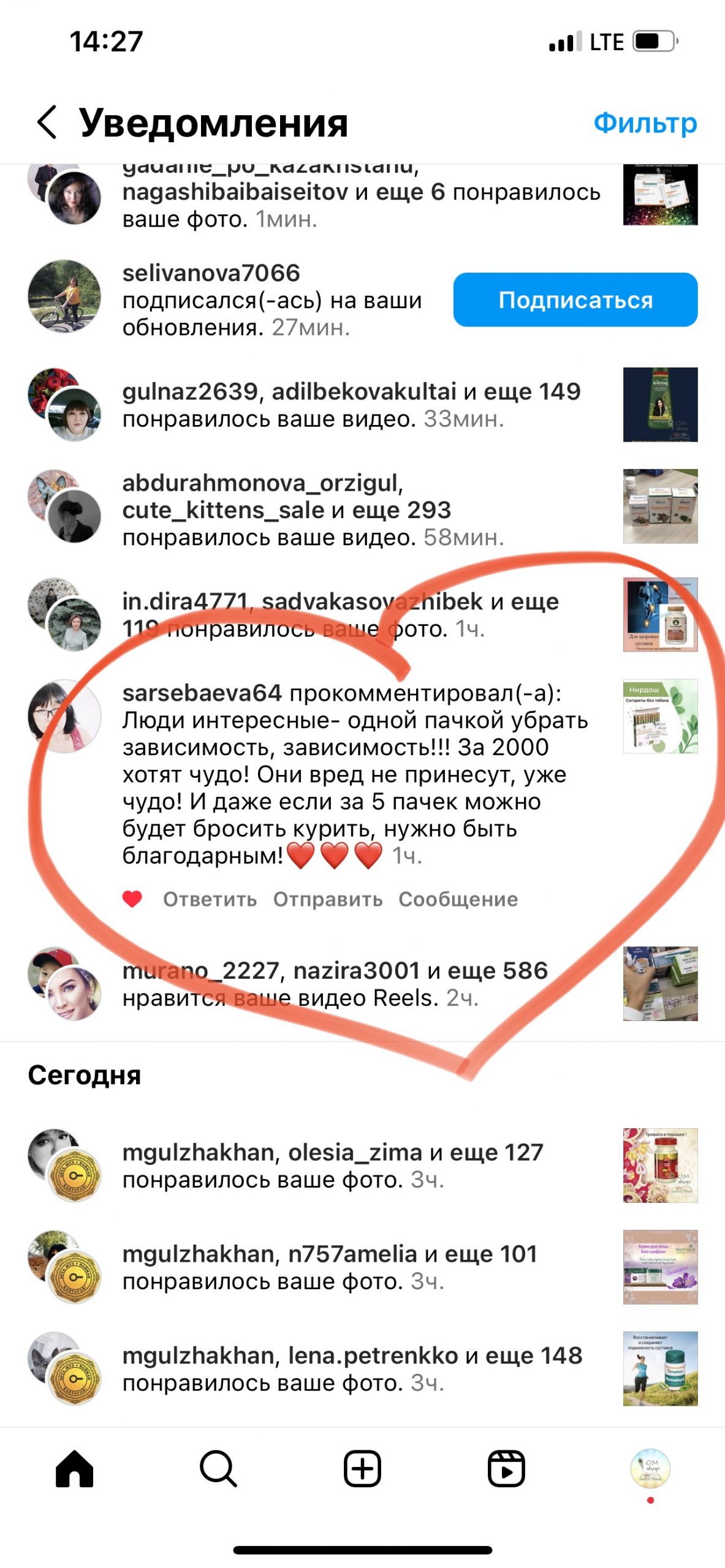Viewport: 725px width, 1568px height.
Task: Open murano_2227 Reels likes notification
Action: pyautogui.click(x=362, y=984)
